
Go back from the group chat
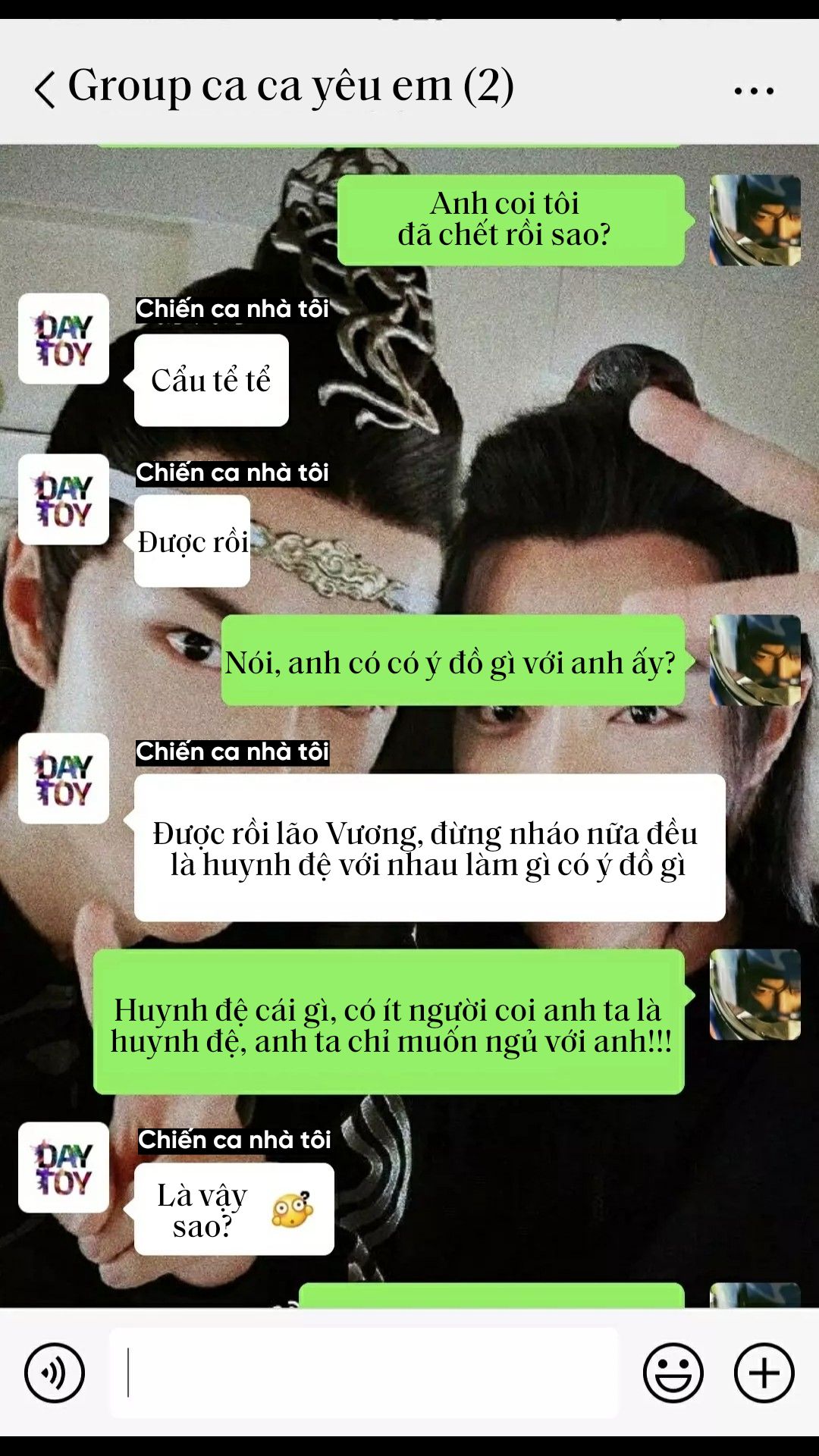pos(45,89)
